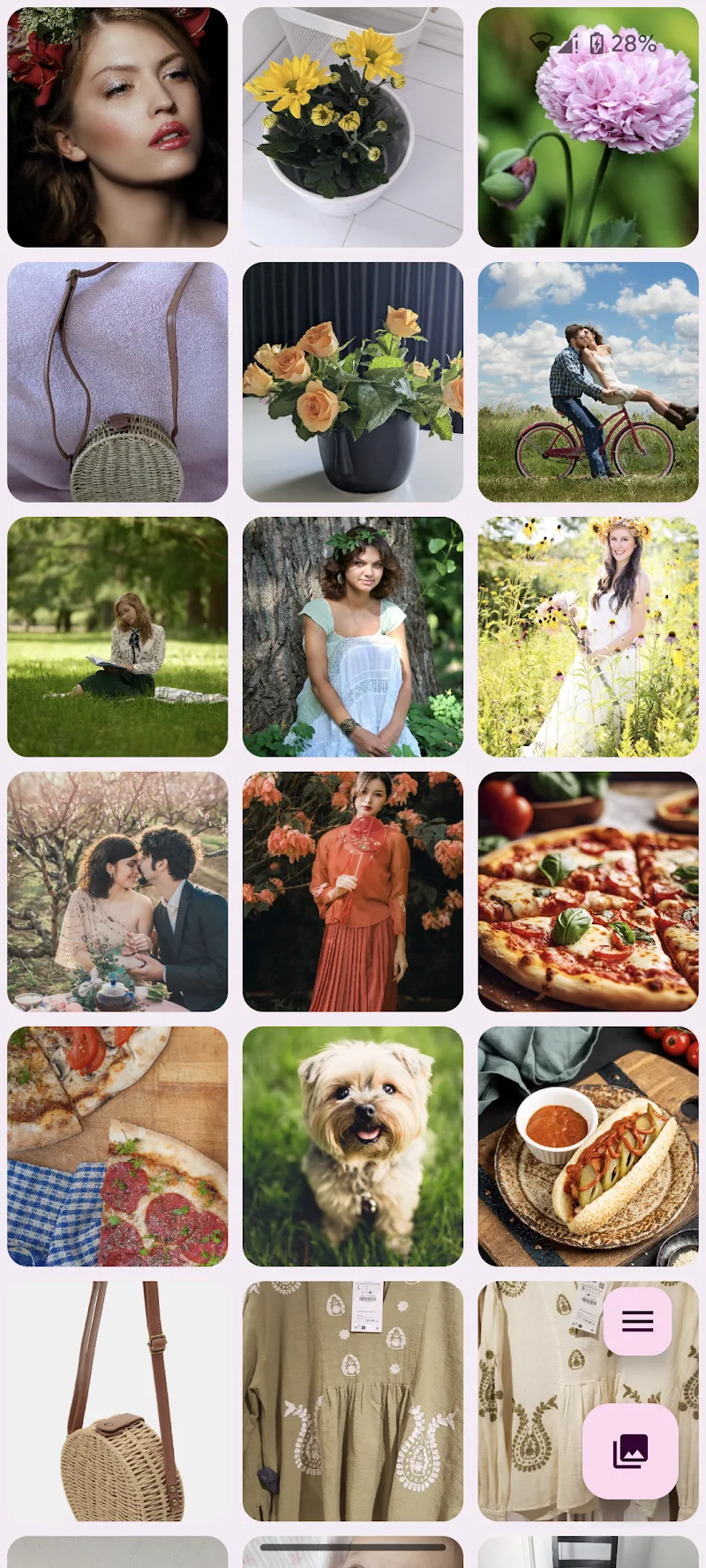This screenshot has width=706, height=1568.
Task: Open the cream embroidered blouse photo
Action: point(529,1411)
